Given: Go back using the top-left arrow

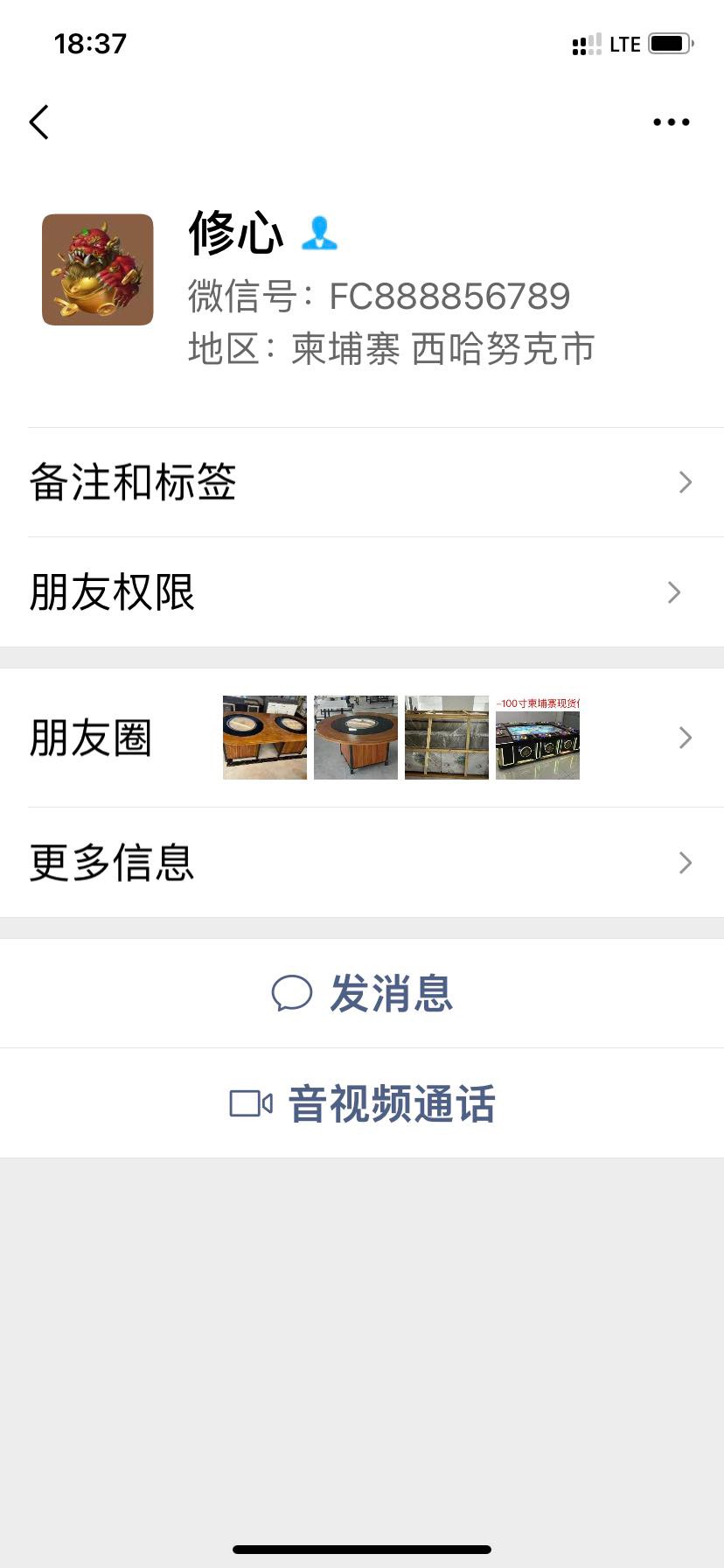Looking at the screenshot, I should tap(39, 122).
